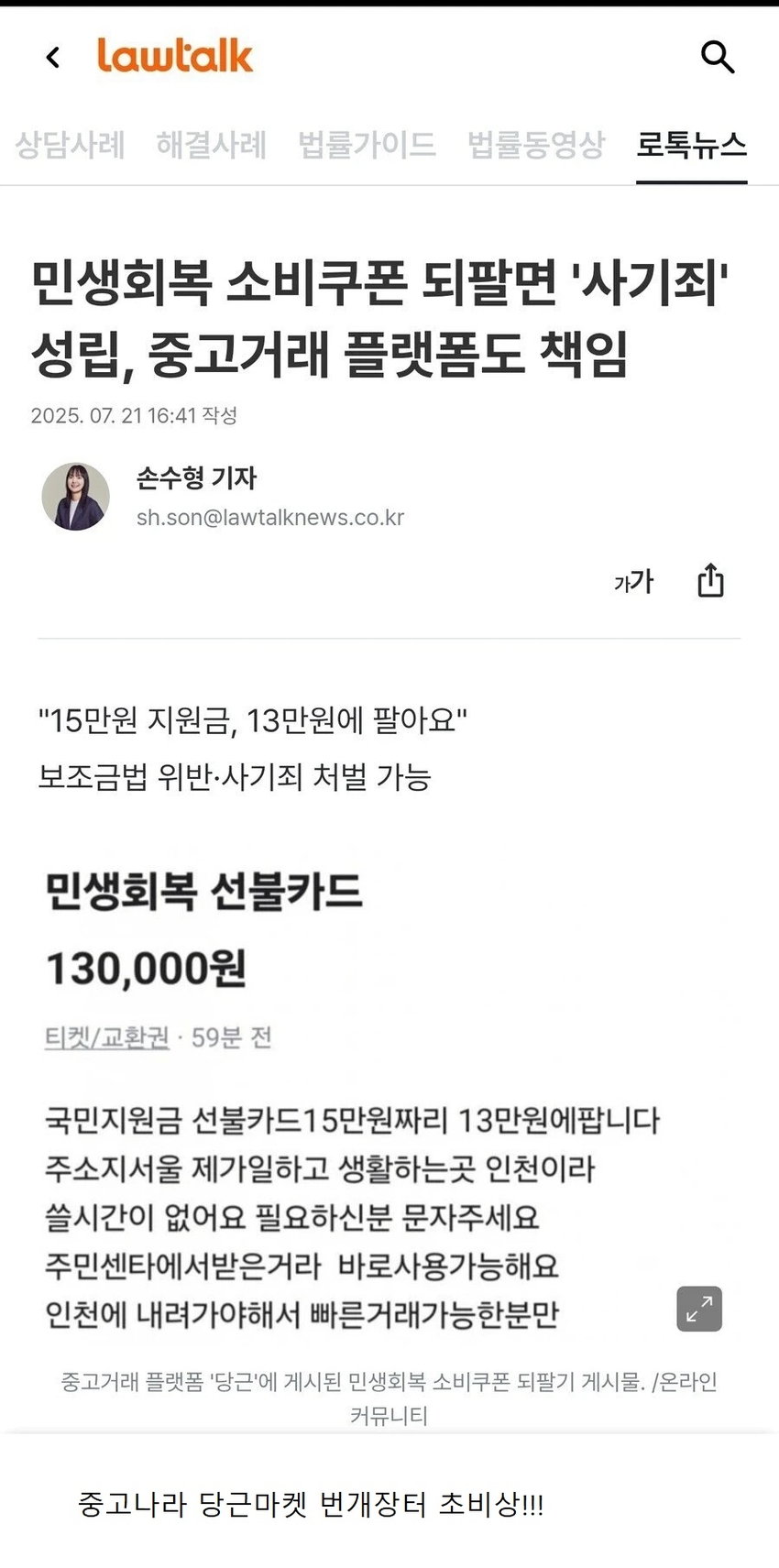Open the search magnifier icon
This screenshot has height=1568, width=779.
coord(718,57)
